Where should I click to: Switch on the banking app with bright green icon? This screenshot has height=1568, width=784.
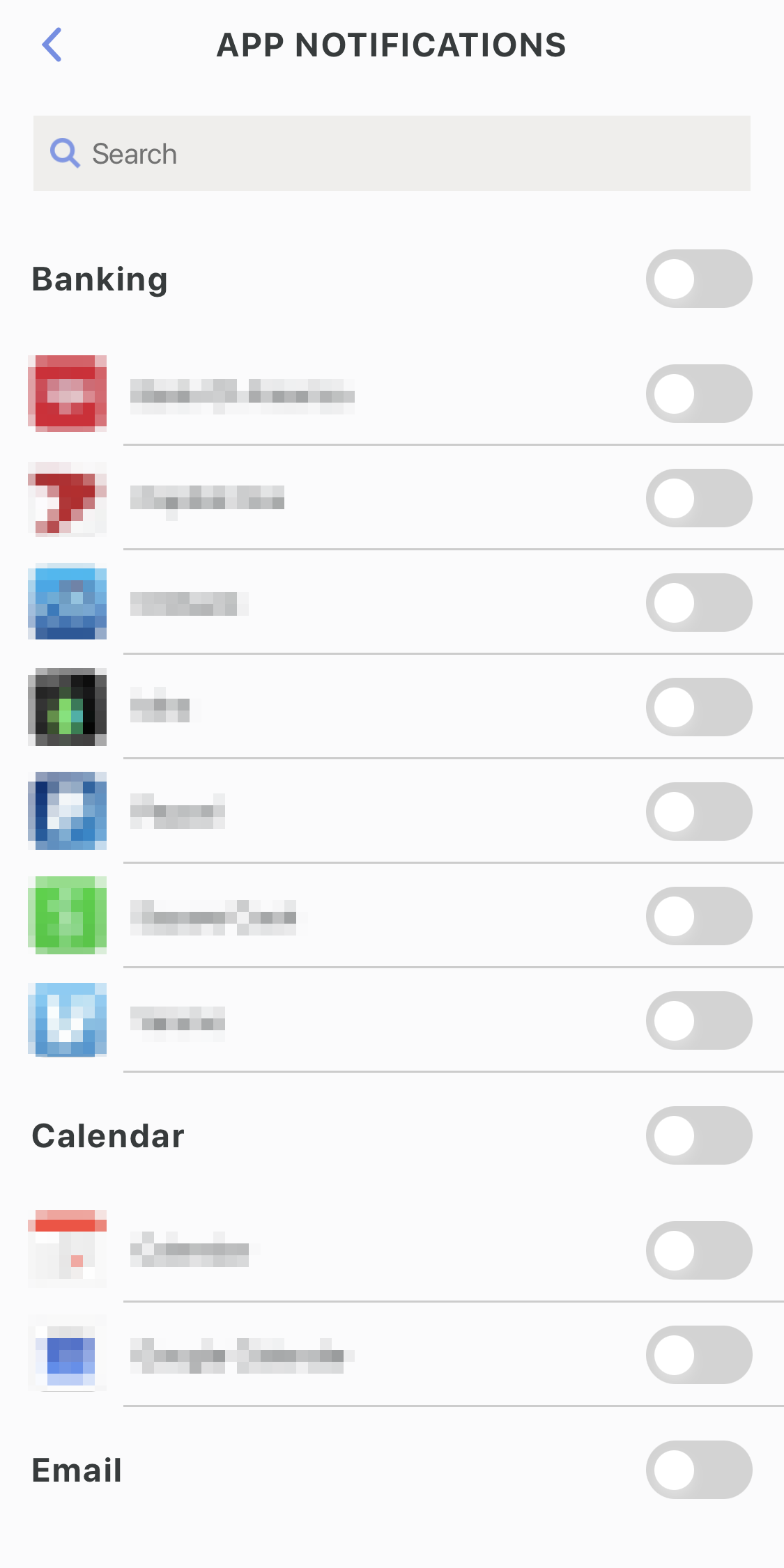pyautogui.click(x=698, y=916)
